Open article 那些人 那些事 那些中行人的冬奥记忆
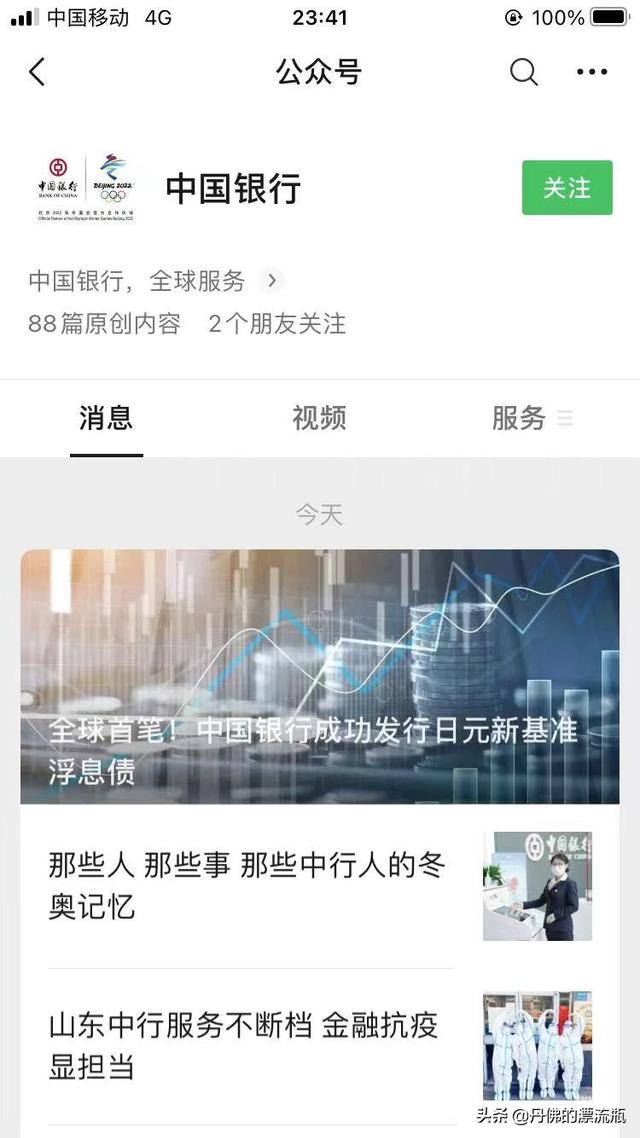Screen dimensions: 640x1138 point(247,886)
